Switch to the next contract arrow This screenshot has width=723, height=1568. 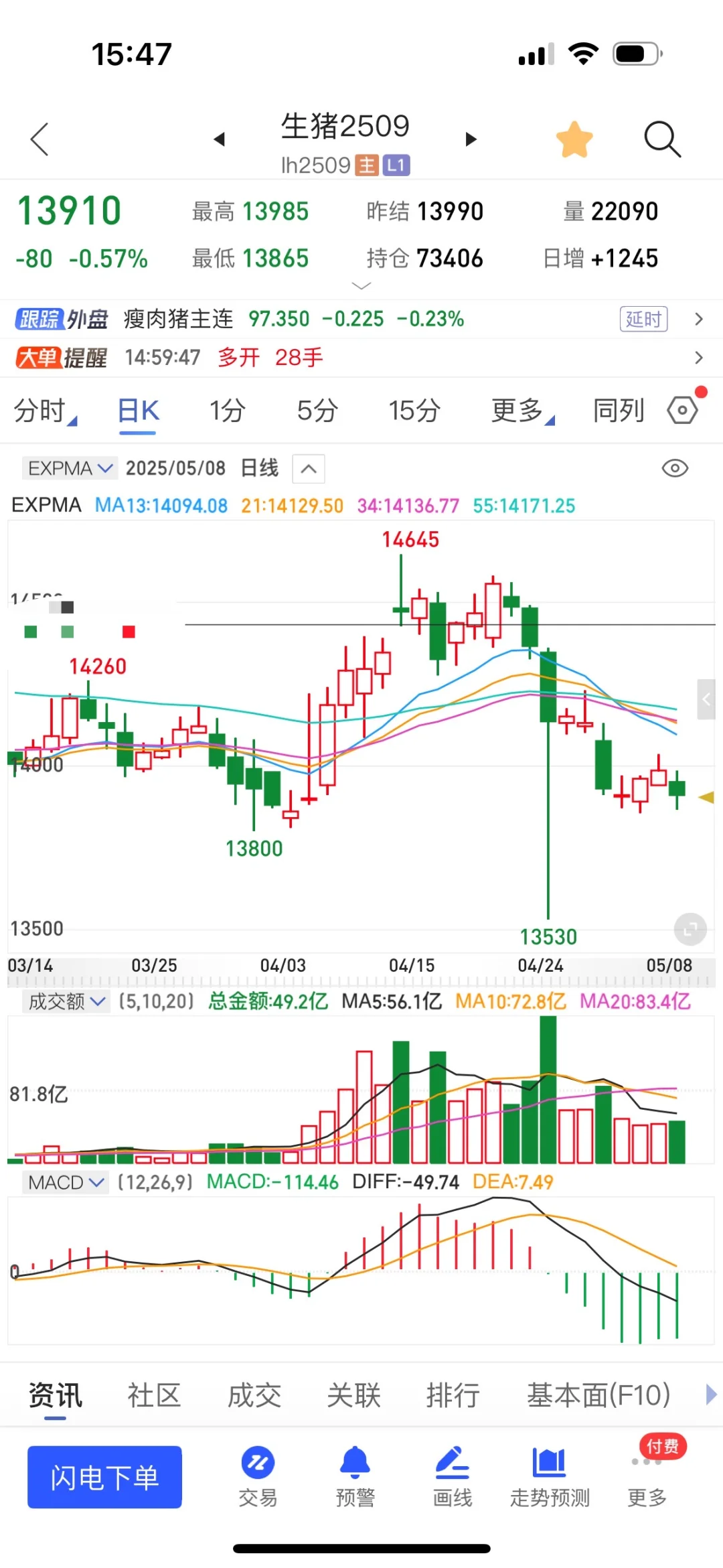pos(471,139)
